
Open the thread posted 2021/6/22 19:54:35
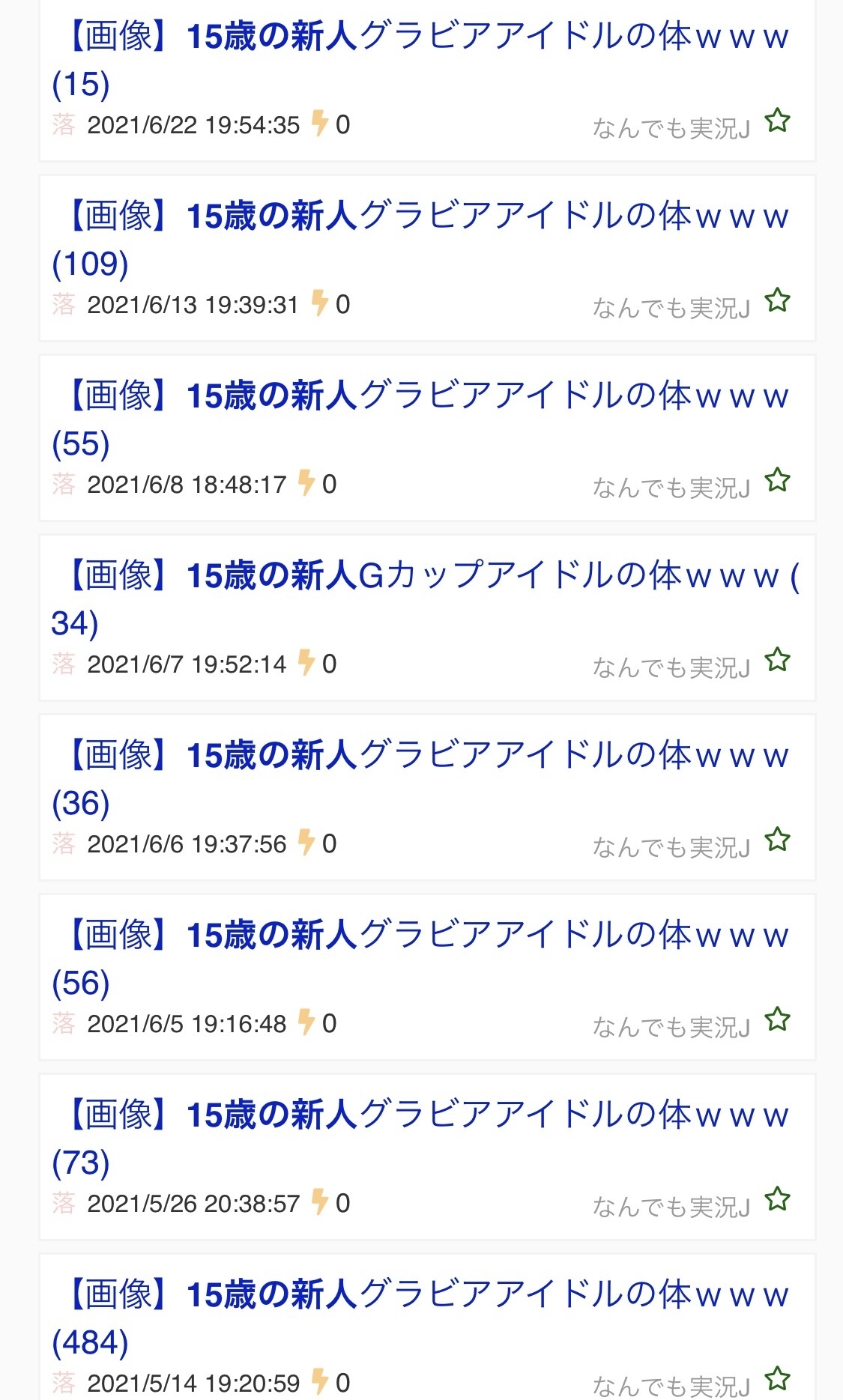[x=421, y=60]
